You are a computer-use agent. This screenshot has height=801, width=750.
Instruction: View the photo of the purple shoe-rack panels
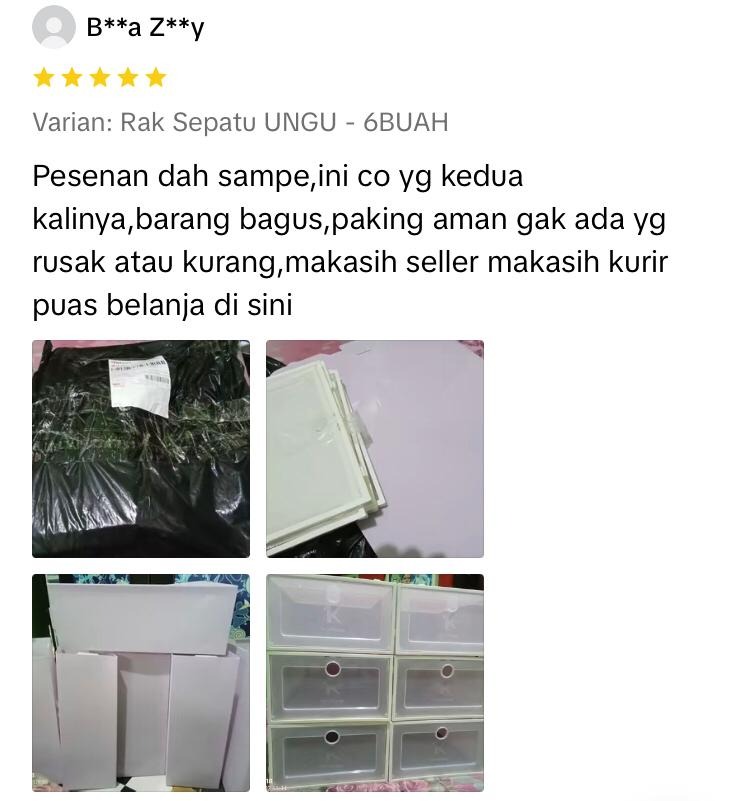click(141, 683)
